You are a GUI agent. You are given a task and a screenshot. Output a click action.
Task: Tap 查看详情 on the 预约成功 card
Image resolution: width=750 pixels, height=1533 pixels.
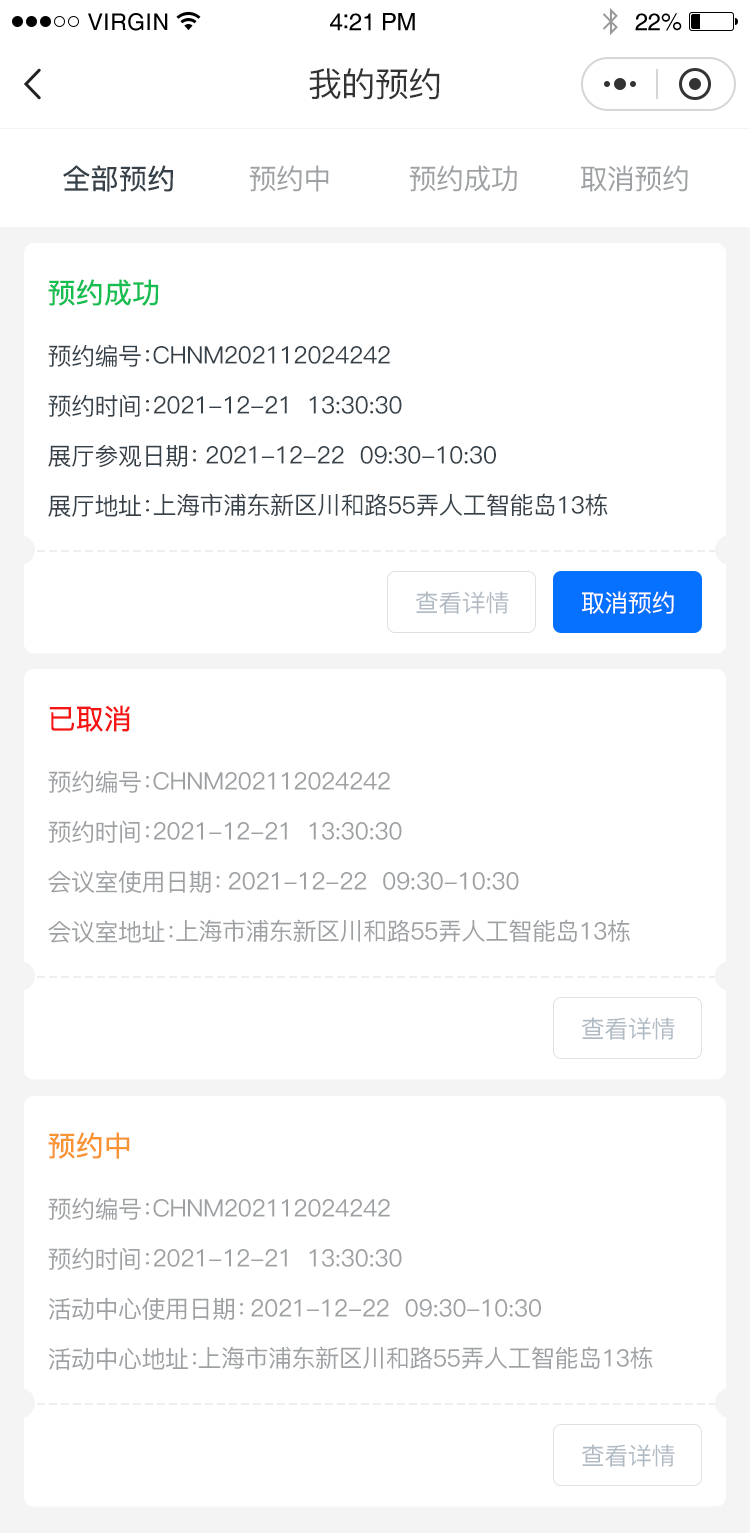point(461,602)
